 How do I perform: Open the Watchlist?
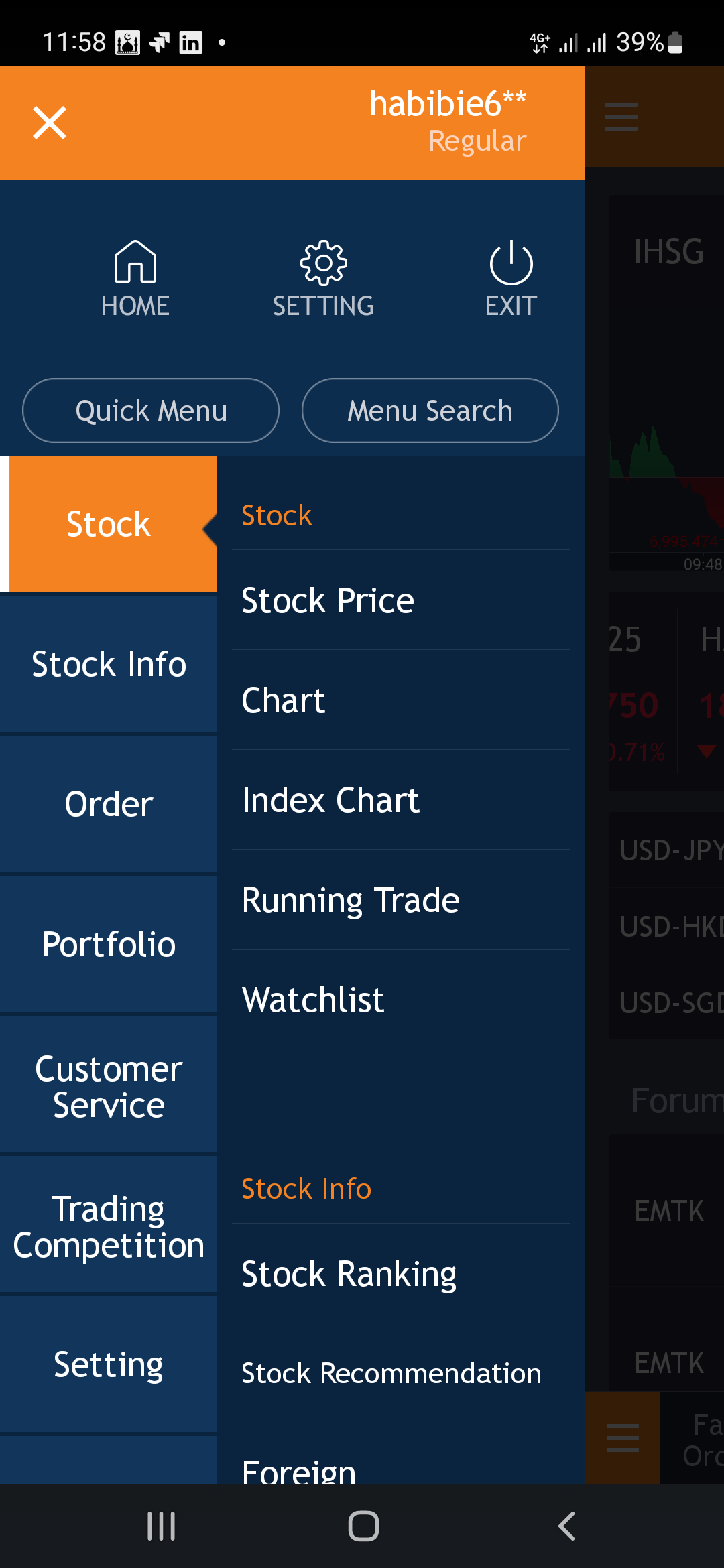[401, 1000]
